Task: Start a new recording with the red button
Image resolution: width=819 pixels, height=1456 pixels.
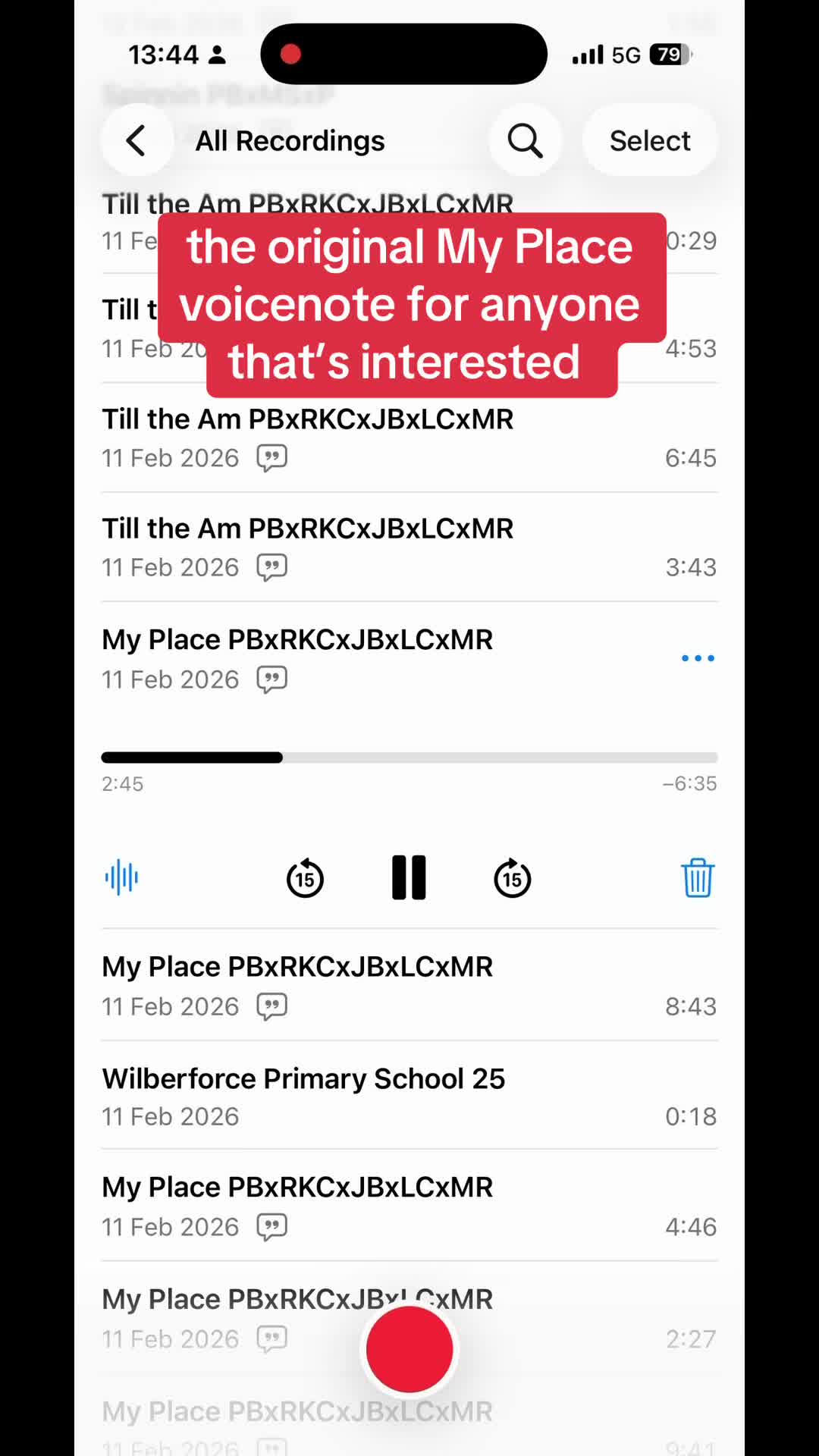Action: (409, 1349)
